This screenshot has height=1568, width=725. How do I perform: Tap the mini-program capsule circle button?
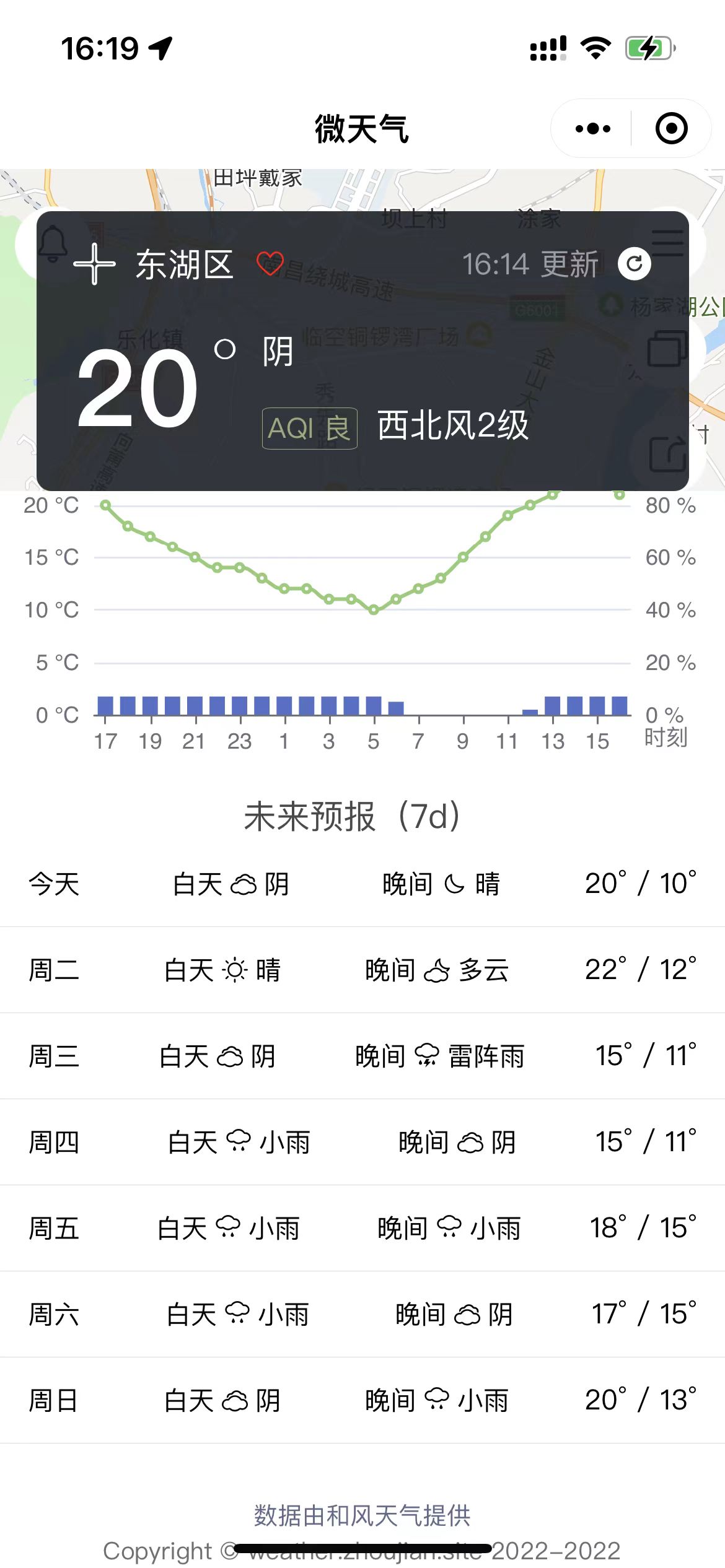click(x=671, y=128)
